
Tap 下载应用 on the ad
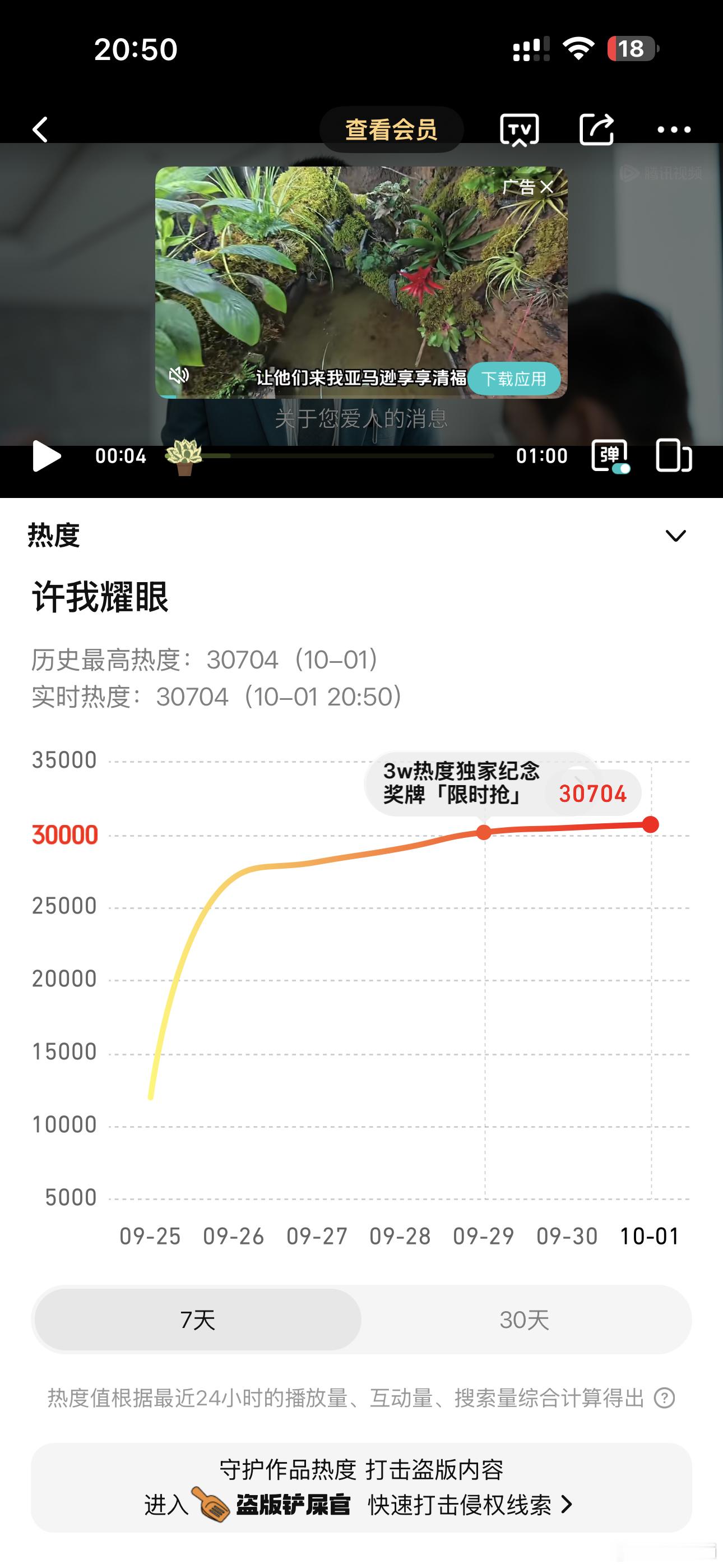click(x=515, y=379)
